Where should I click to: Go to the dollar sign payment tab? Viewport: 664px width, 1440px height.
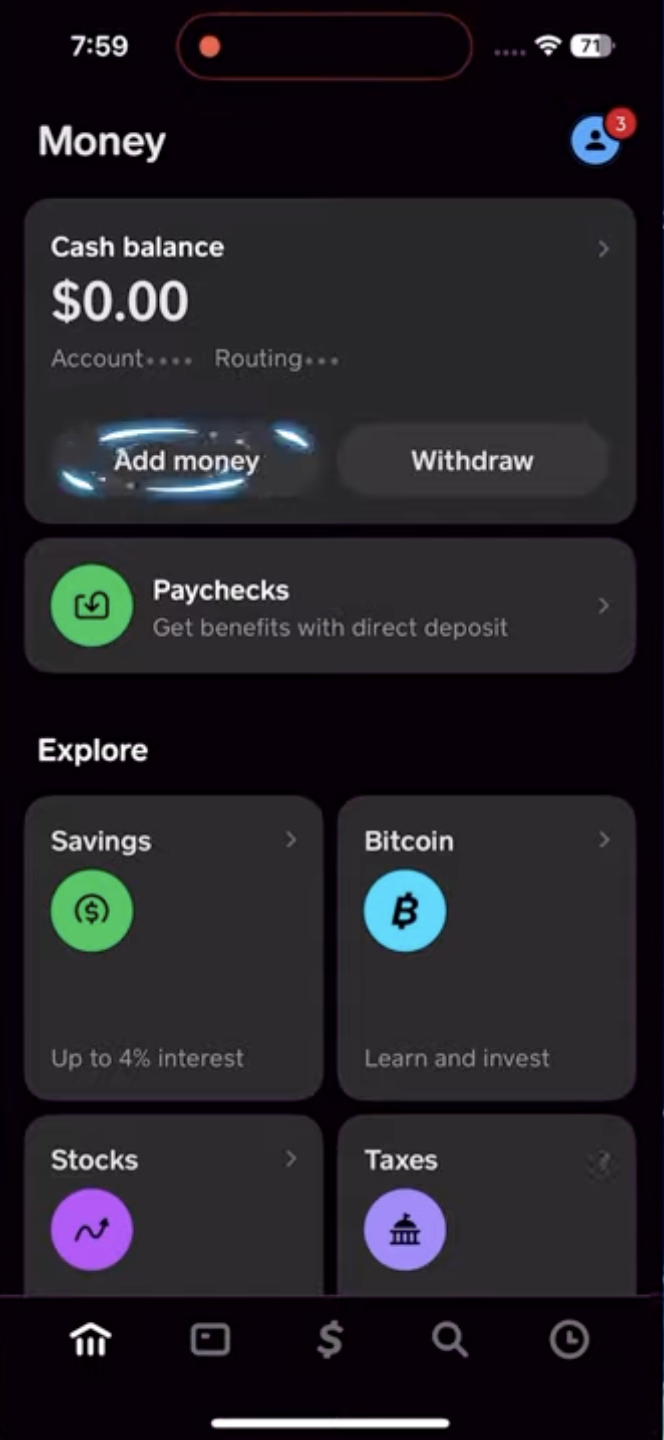pyautogui.click(x=330, y=1340)
